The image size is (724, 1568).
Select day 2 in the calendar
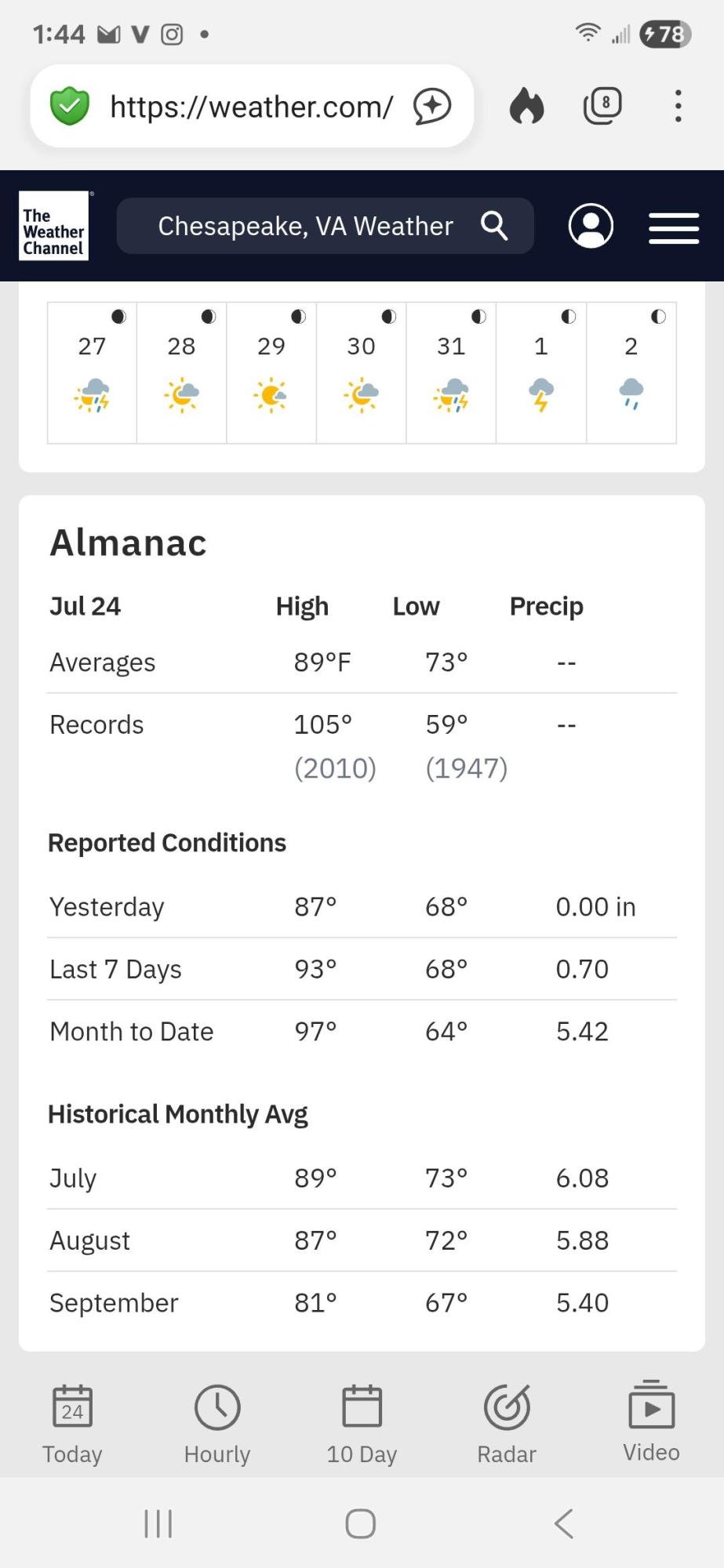click(631, 373)
